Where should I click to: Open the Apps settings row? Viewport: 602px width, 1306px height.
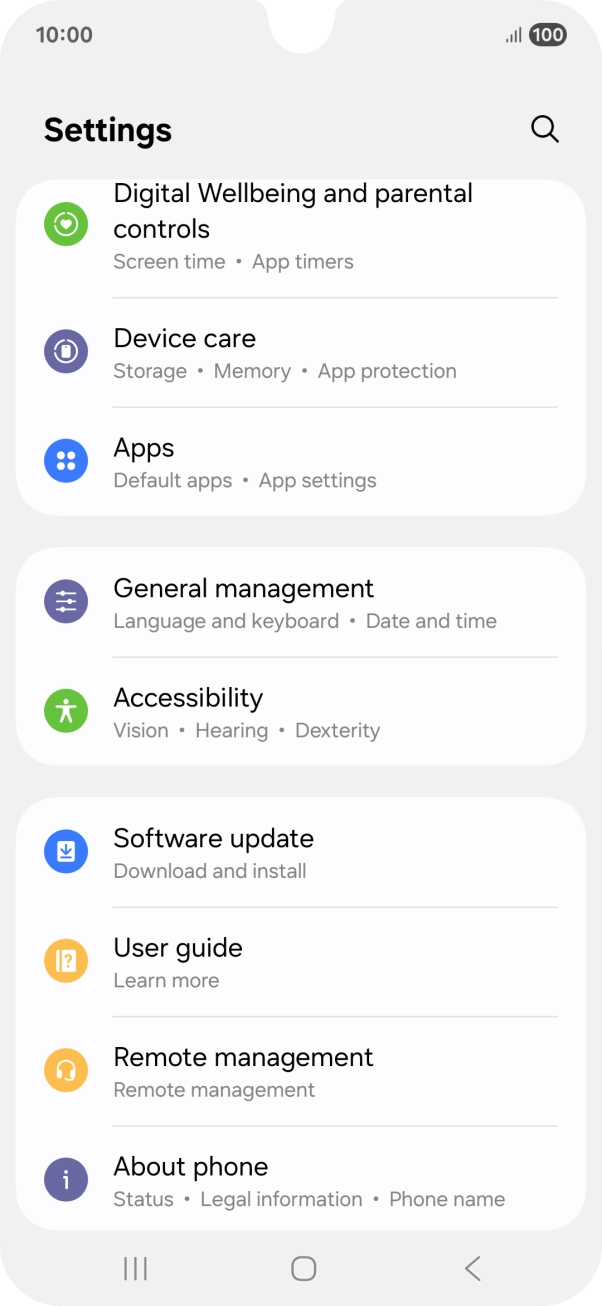coord(300,462)
